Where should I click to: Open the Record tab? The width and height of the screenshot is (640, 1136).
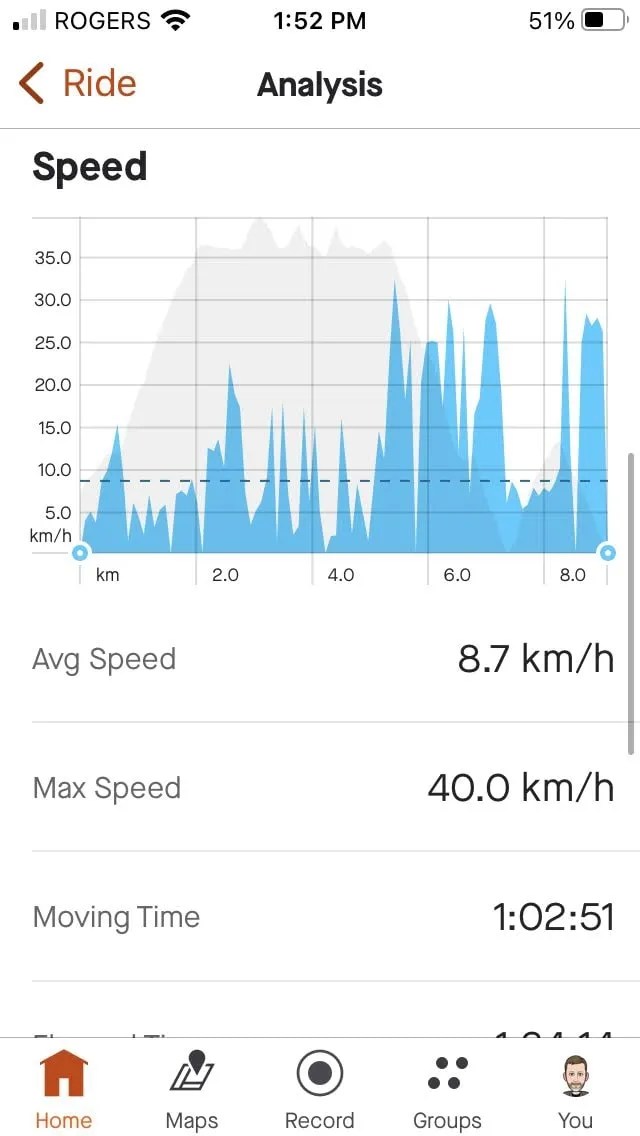(320, 1088)
